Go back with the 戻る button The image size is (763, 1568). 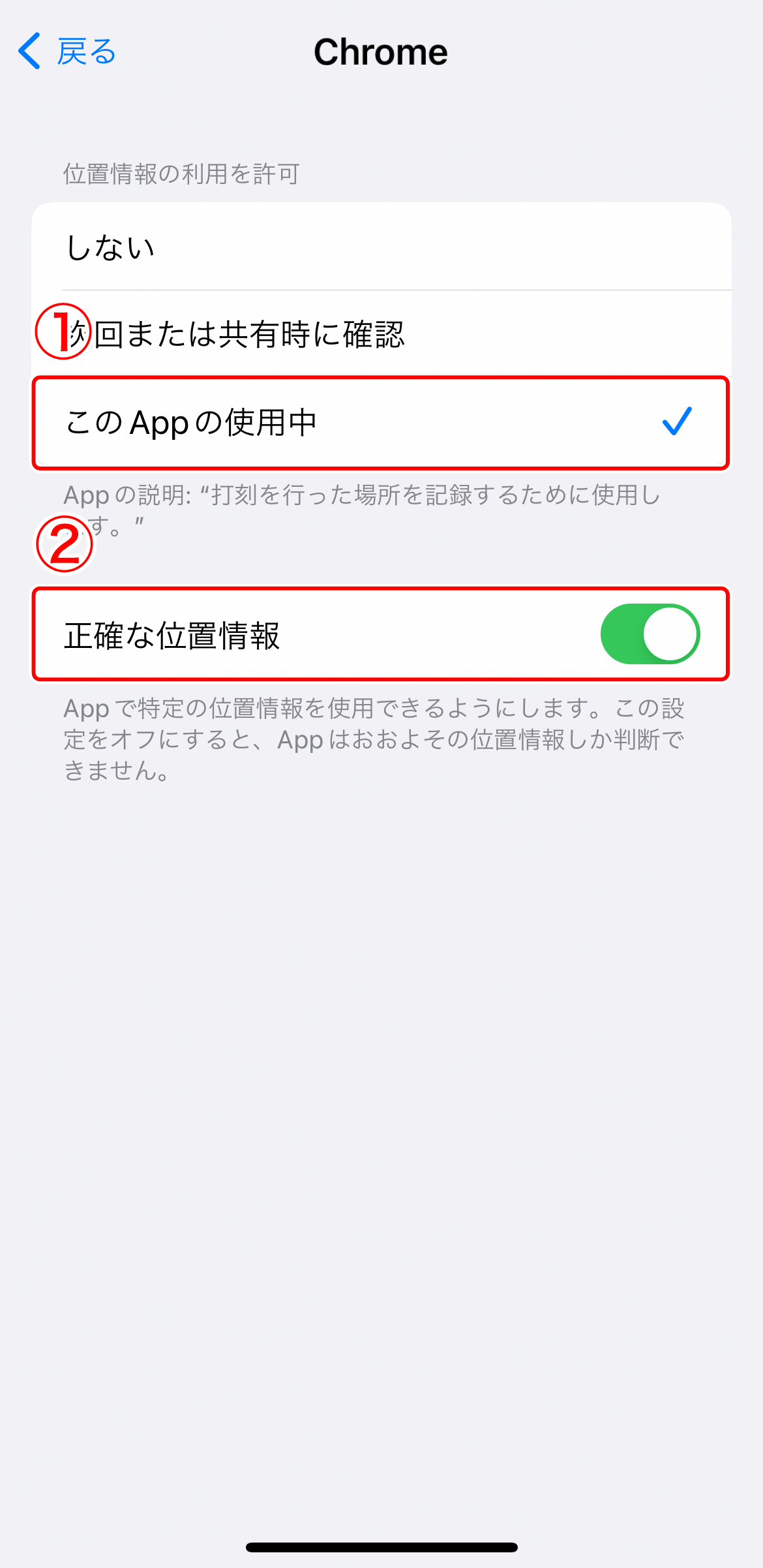click(x=67, y=52)
